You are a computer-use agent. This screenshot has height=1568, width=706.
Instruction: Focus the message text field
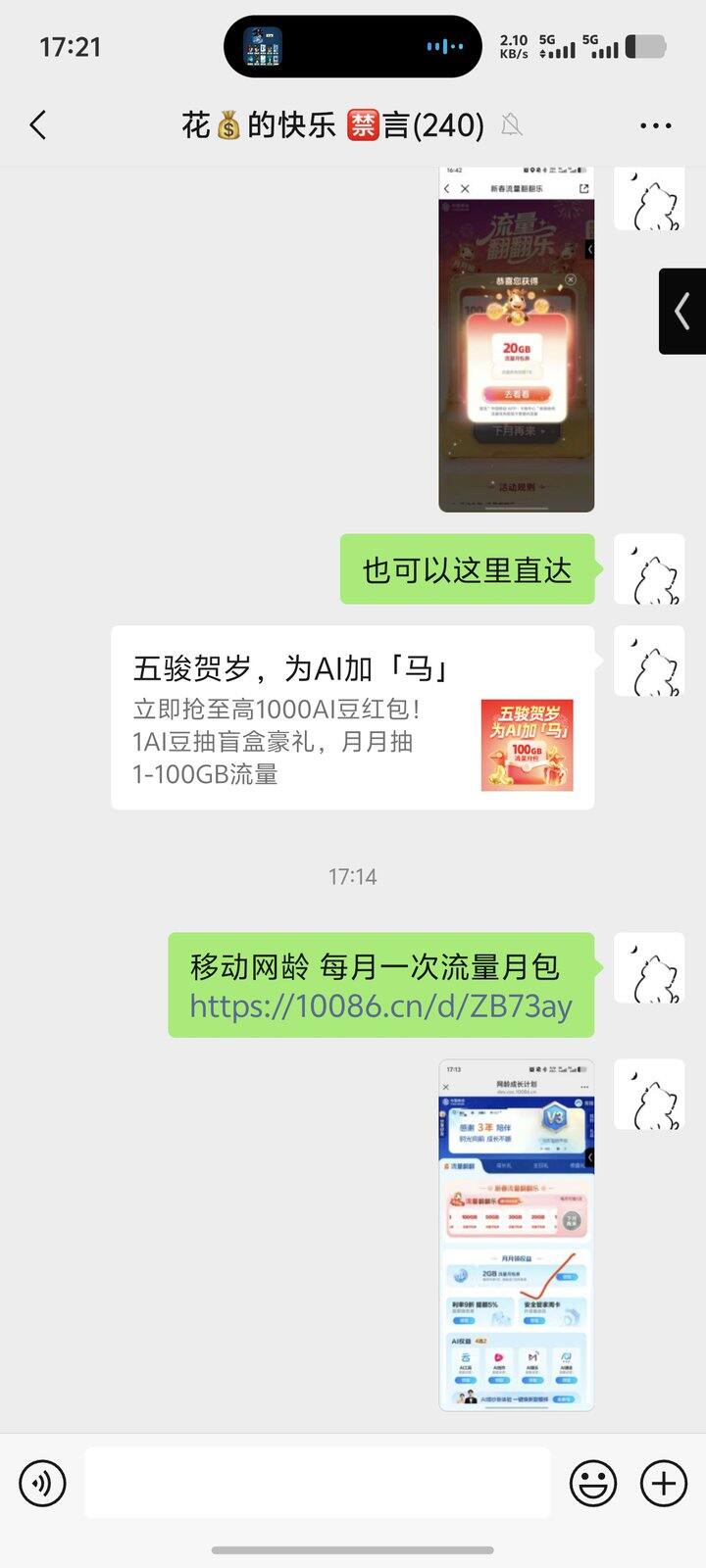(317, 1484)
